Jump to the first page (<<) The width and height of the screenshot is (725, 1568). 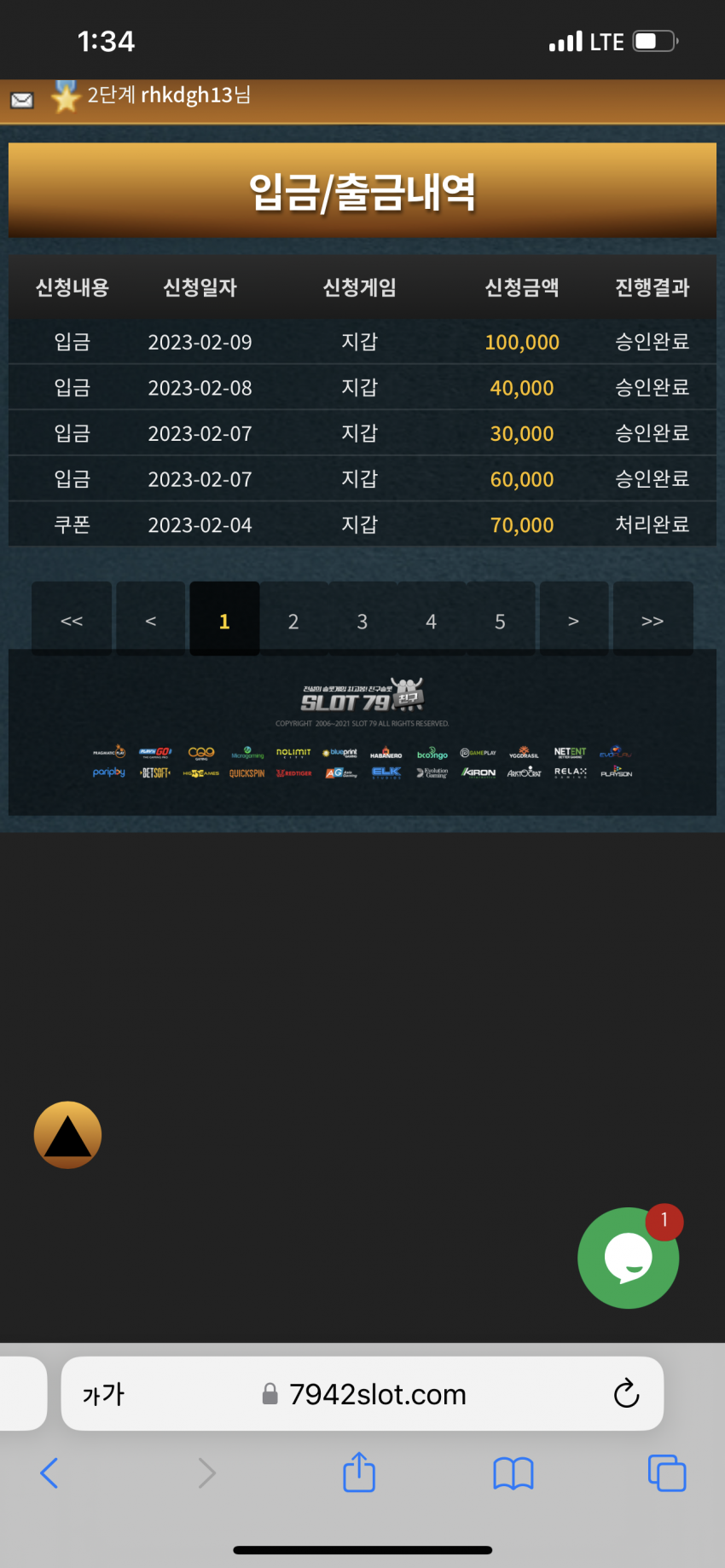point(72,621)
